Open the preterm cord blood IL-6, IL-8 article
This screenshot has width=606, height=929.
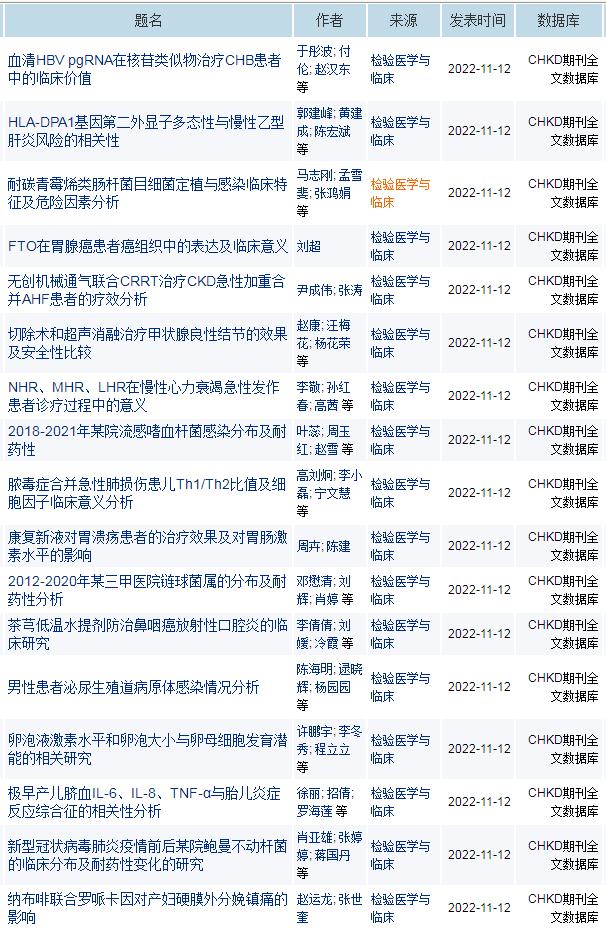pos(144,802)
